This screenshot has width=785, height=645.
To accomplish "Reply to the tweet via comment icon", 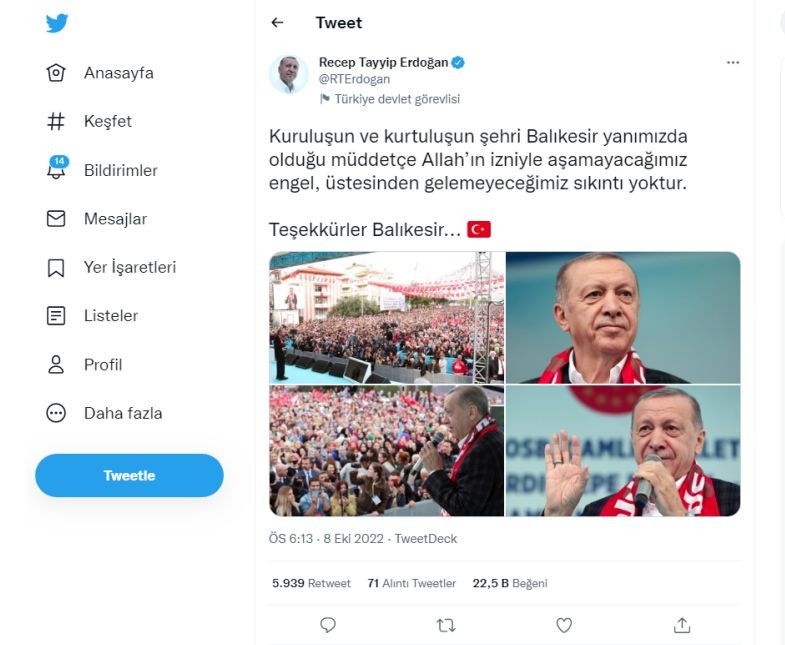I will [328, 625].
